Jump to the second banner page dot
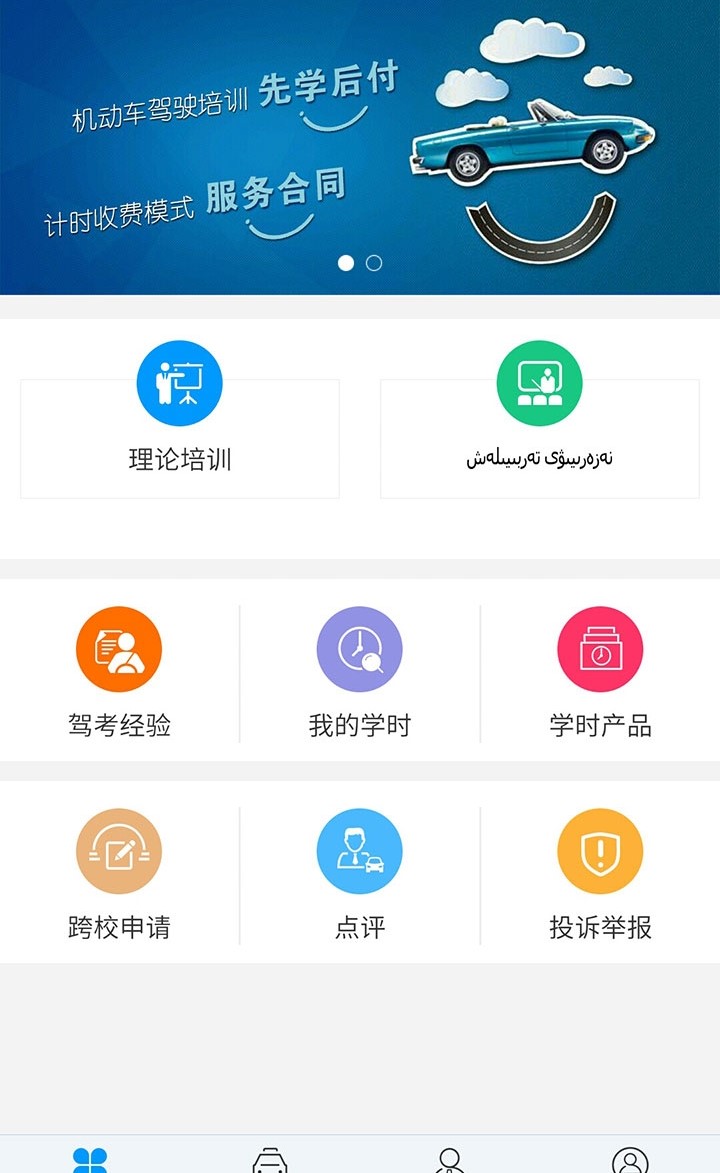The image size is (720, 1173). point(374,263)
